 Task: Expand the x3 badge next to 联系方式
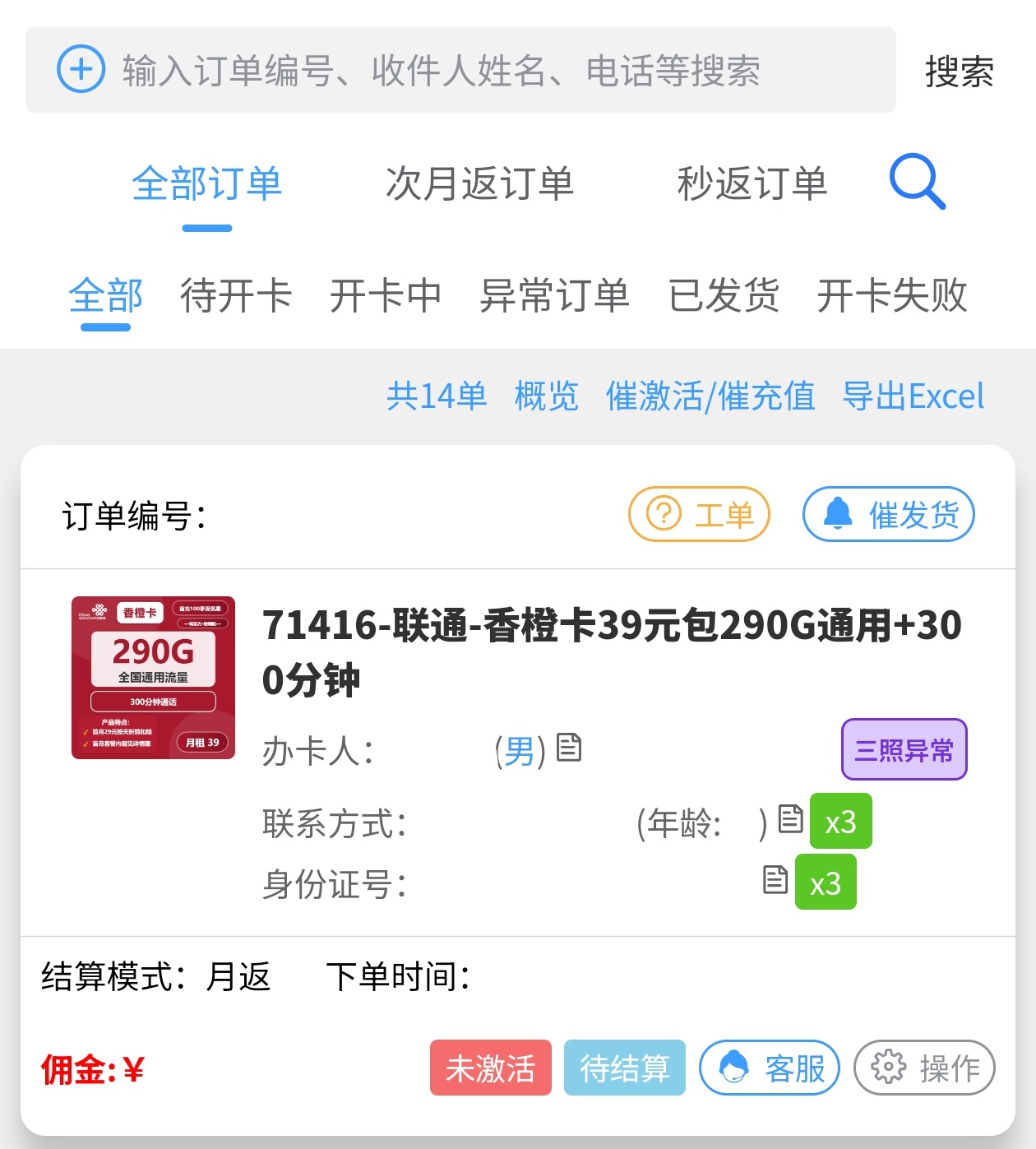click(840, 820)
